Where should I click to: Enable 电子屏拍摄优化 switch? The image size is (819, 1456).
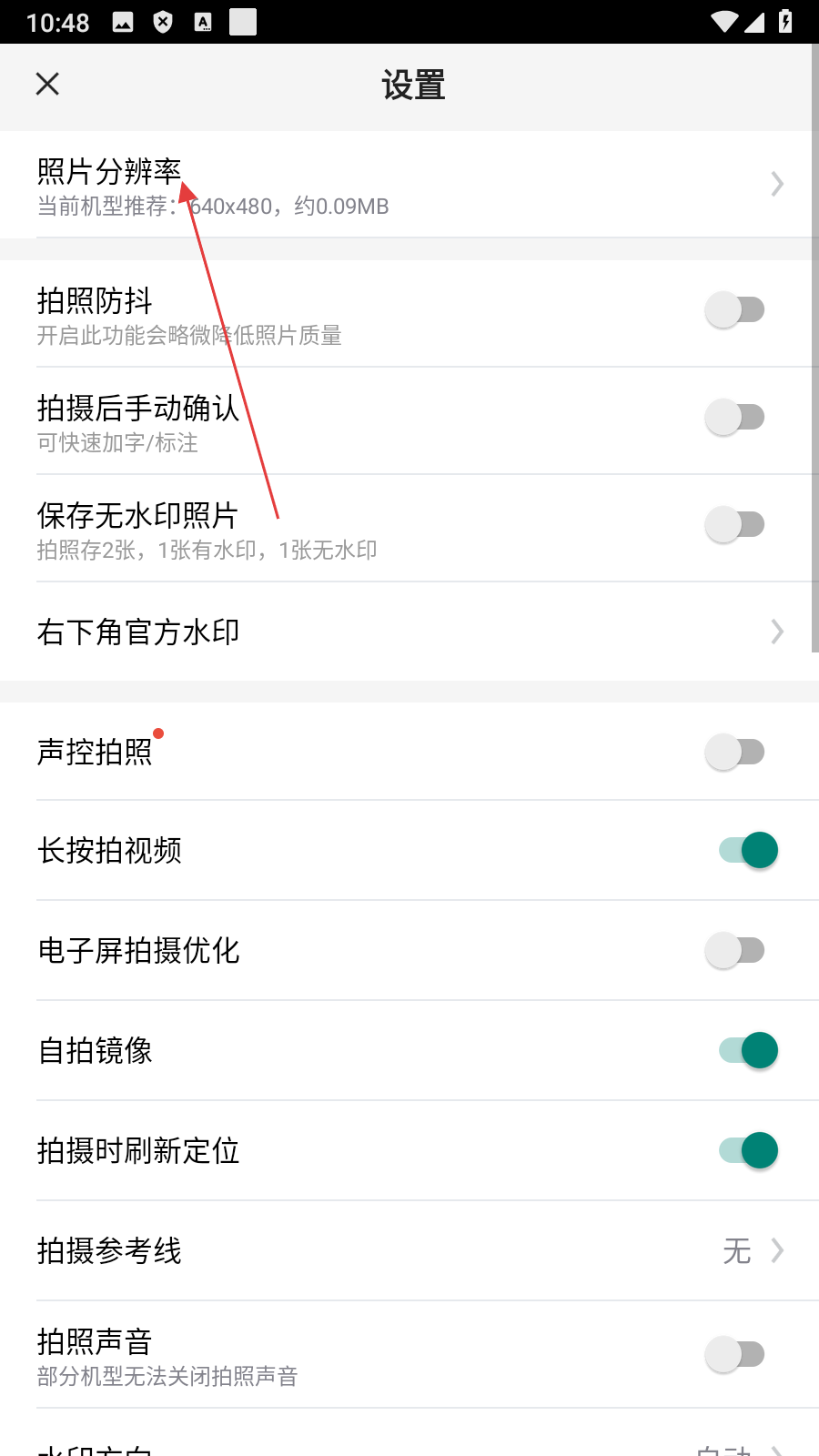pos(735,951)
